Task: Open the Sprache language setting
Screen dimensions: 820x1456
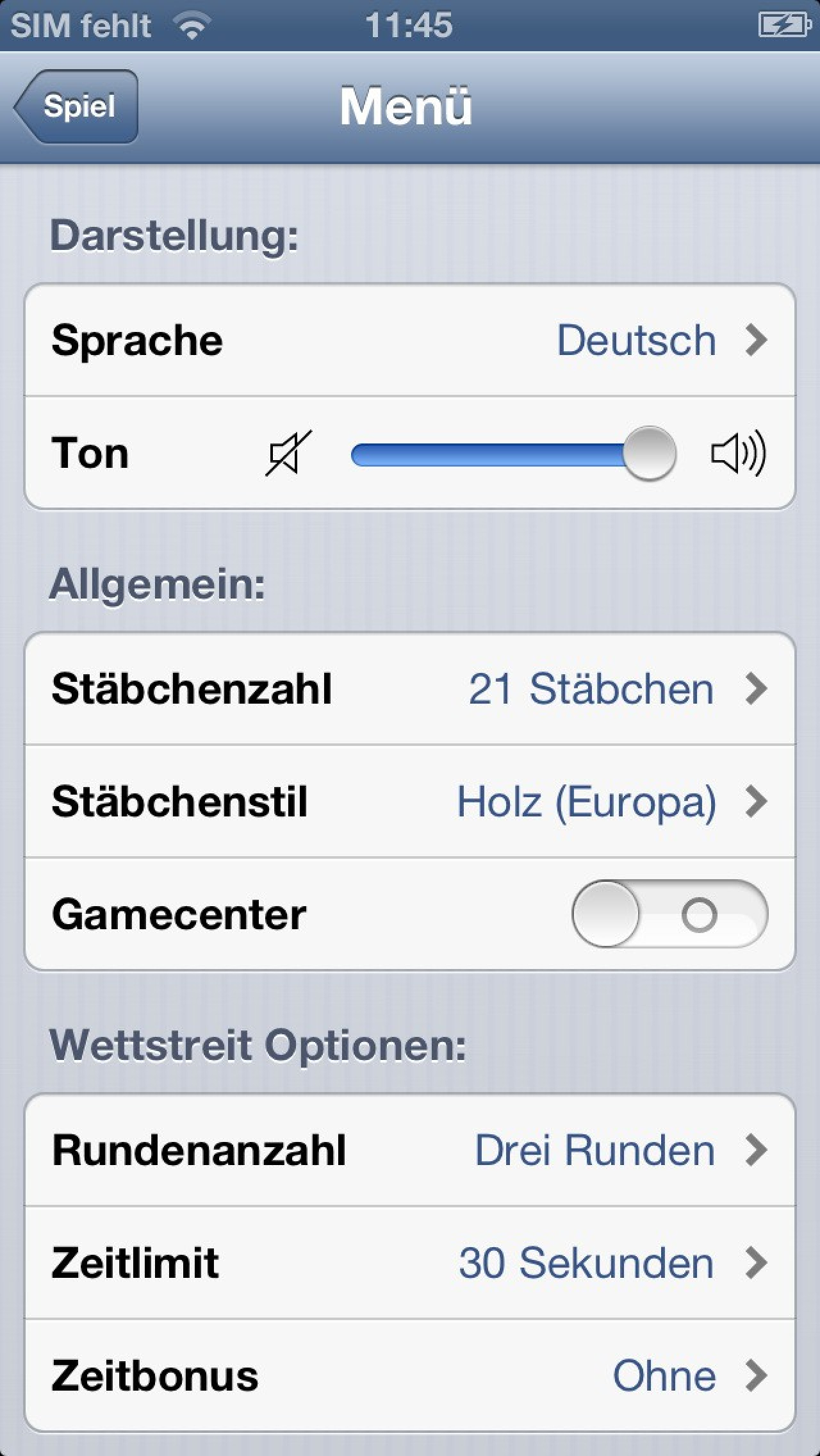Action: 410,340
